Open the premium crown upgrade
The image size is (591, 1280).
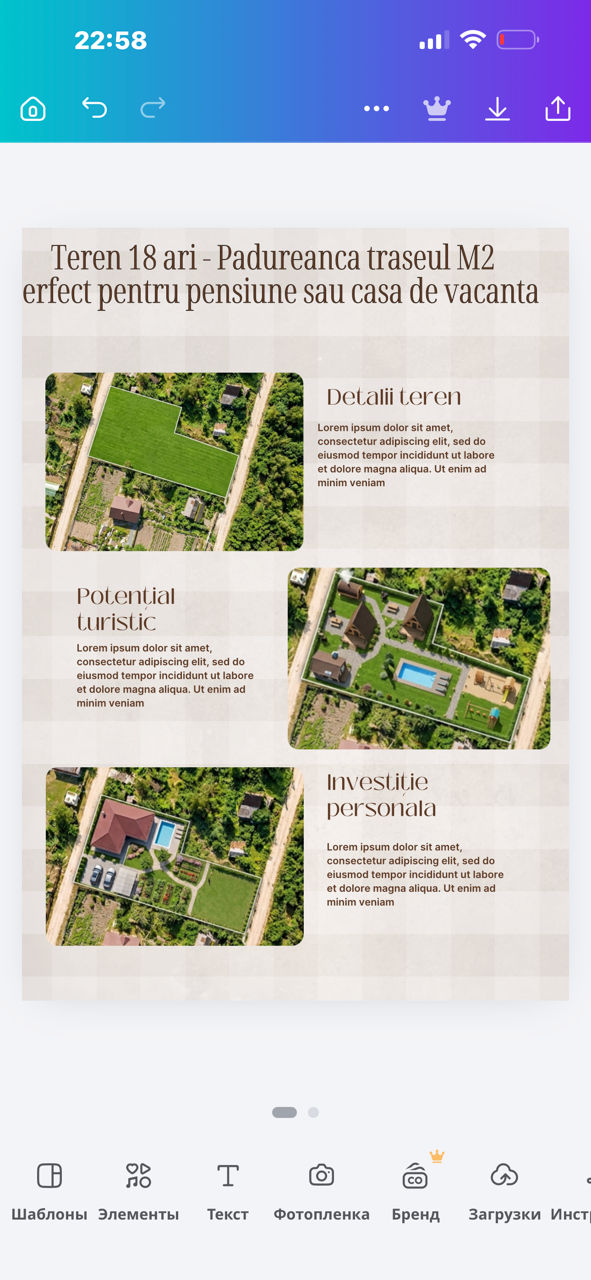coord(437,108)
